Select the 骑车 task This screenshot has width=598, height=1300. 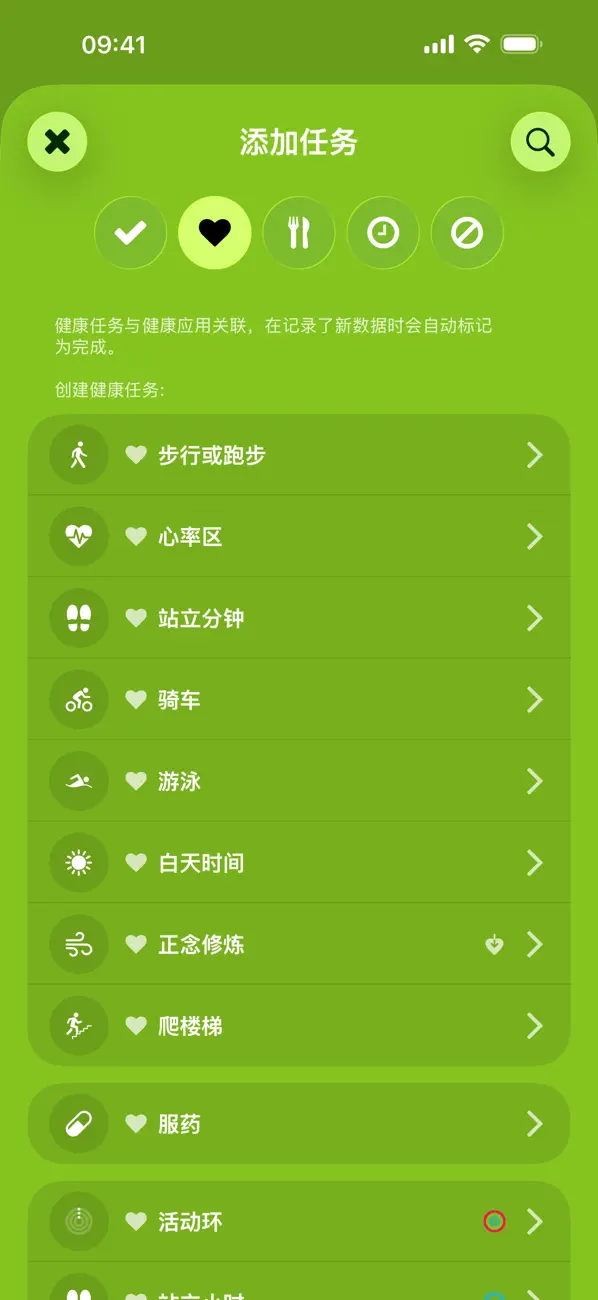coord(299,700)
